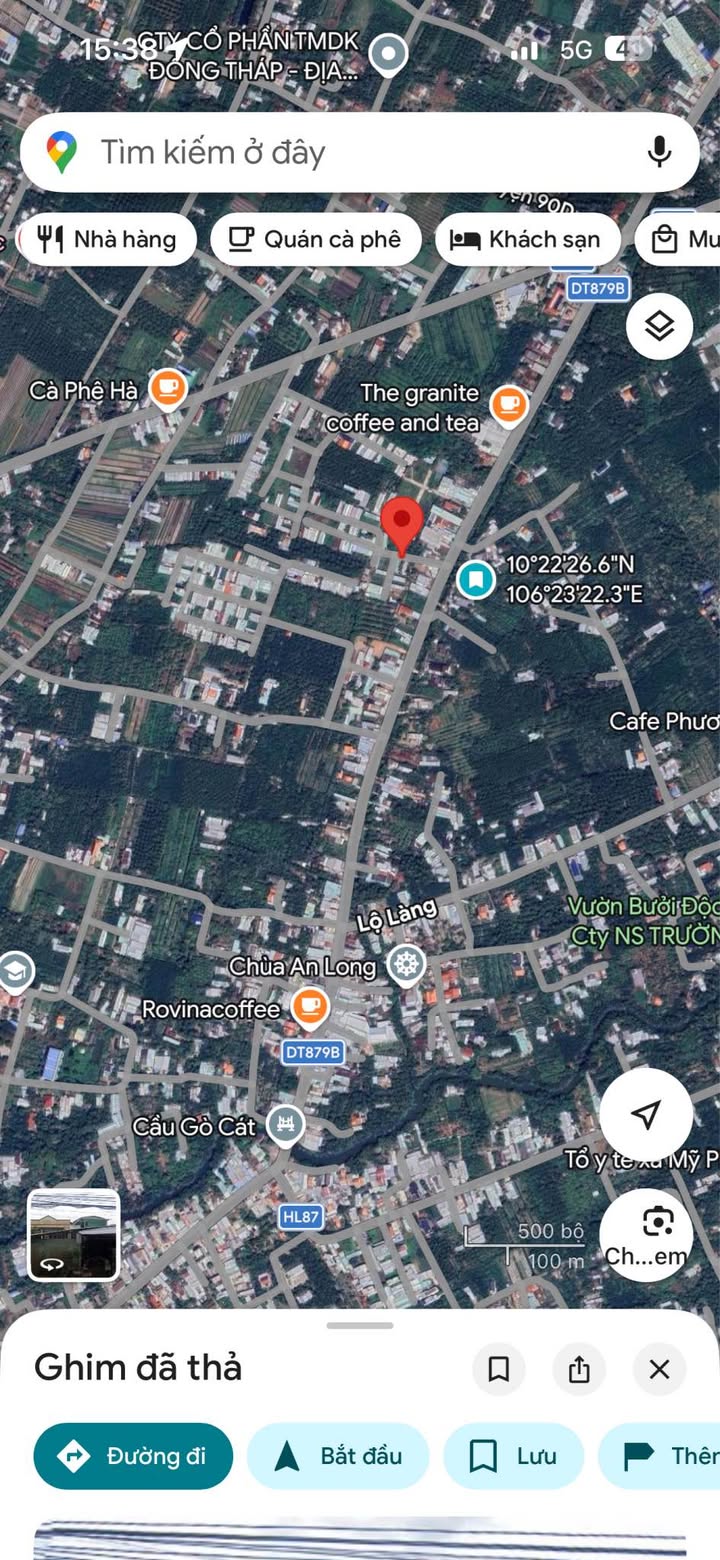
Task: Tap the 'Cầu Gò Cát' bridge marker
Action: 287,1125
